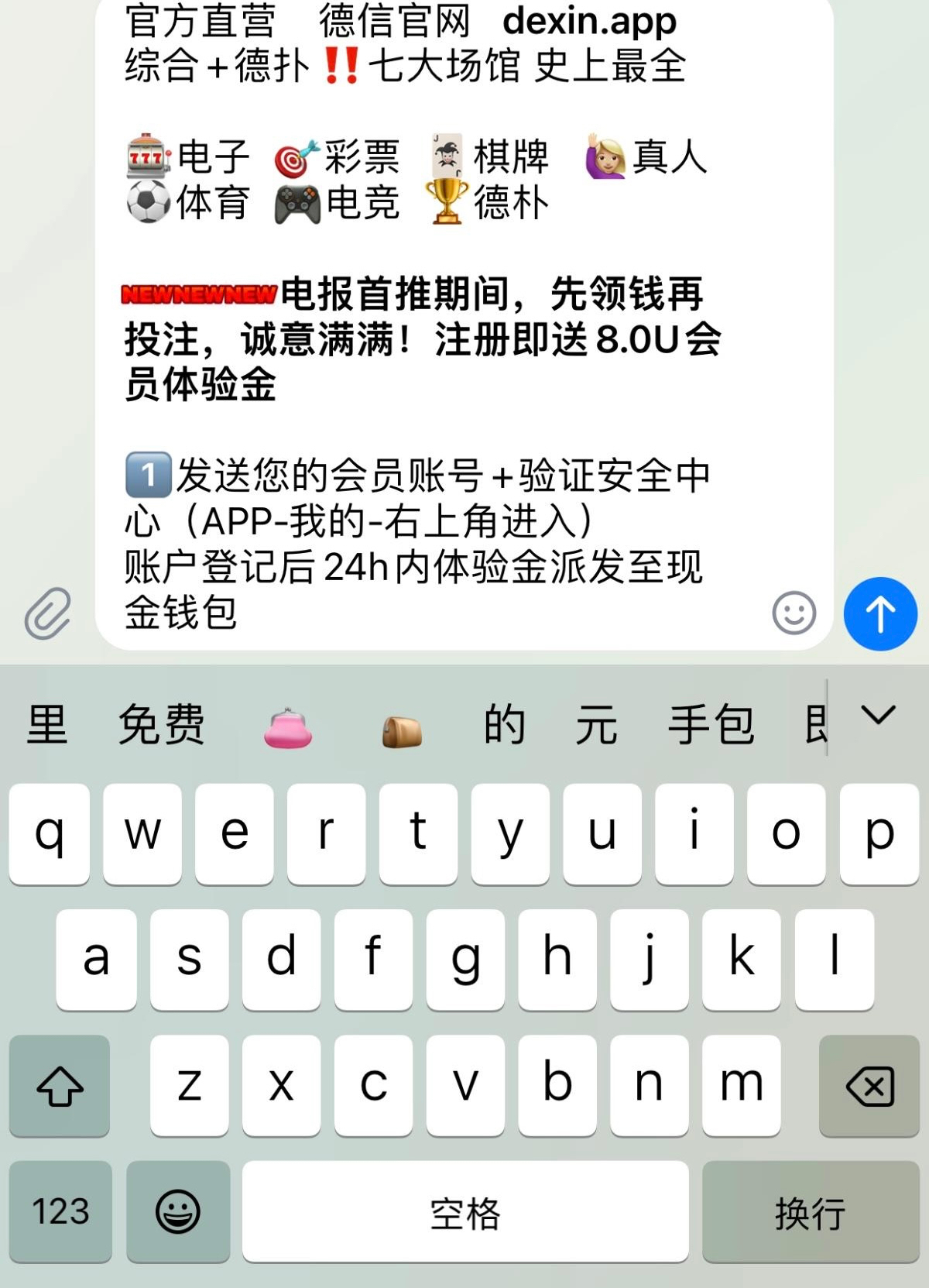Toggle the shift key

(60, 1086)
